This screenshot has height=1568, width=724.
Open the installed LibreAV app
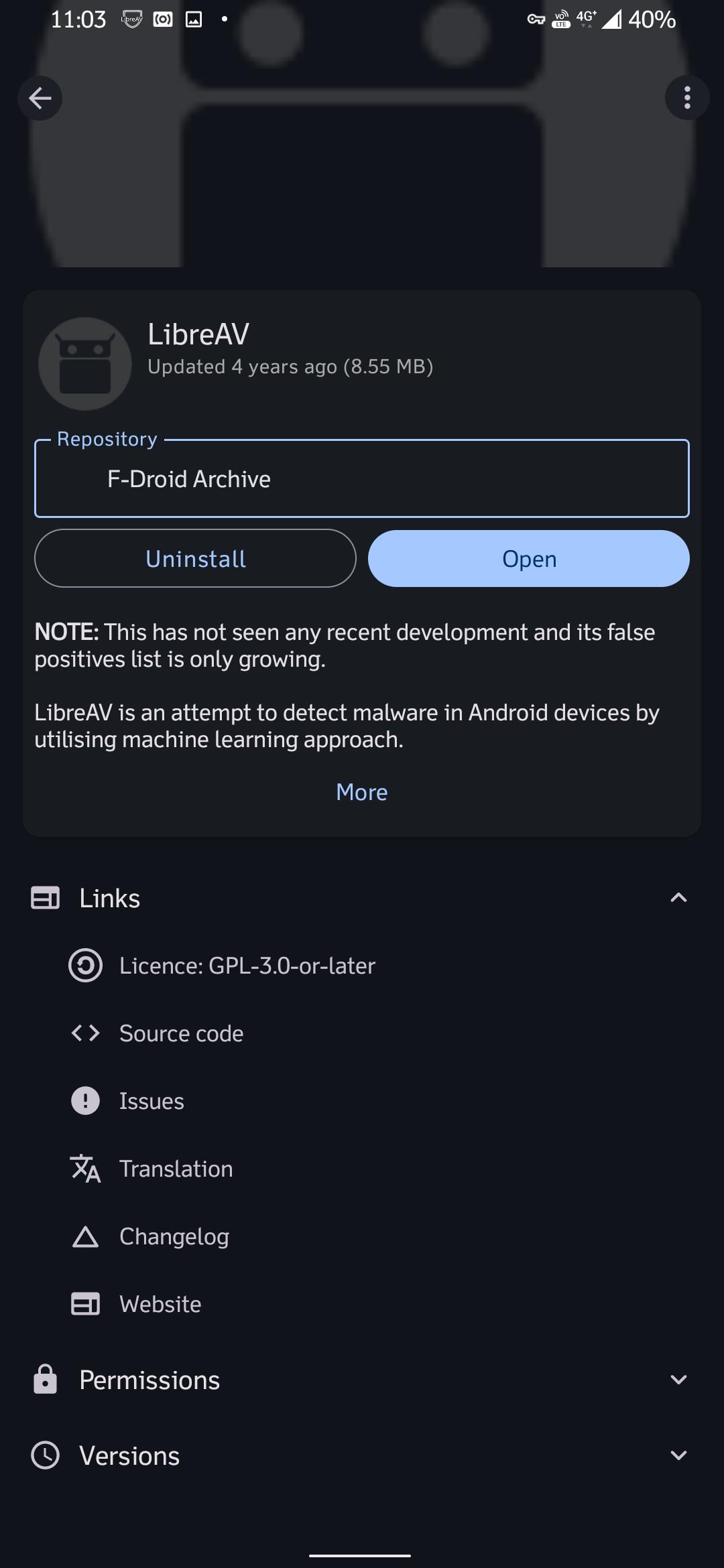pyautogui.click(x=528, y=559)
